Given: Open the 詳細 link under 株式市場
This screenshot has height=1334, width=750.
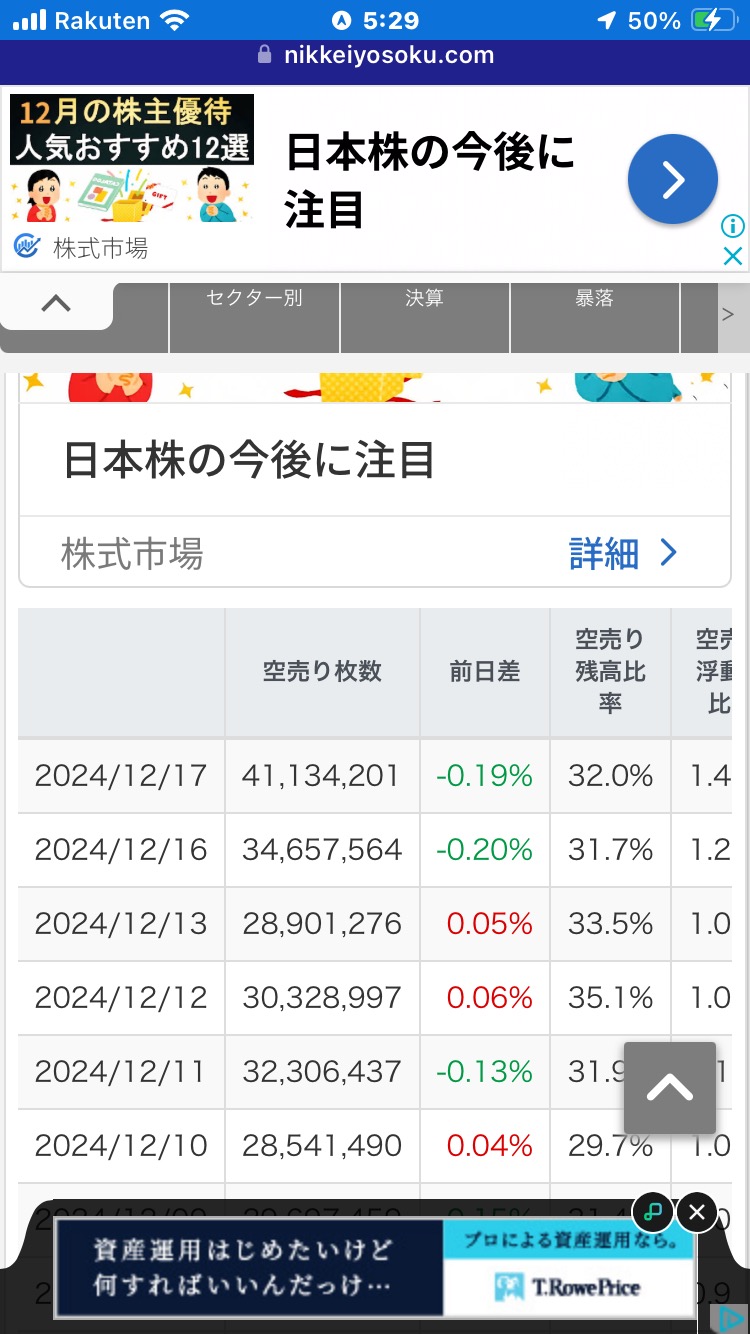Looking at the screenshot, I should [x=623, y=552].
